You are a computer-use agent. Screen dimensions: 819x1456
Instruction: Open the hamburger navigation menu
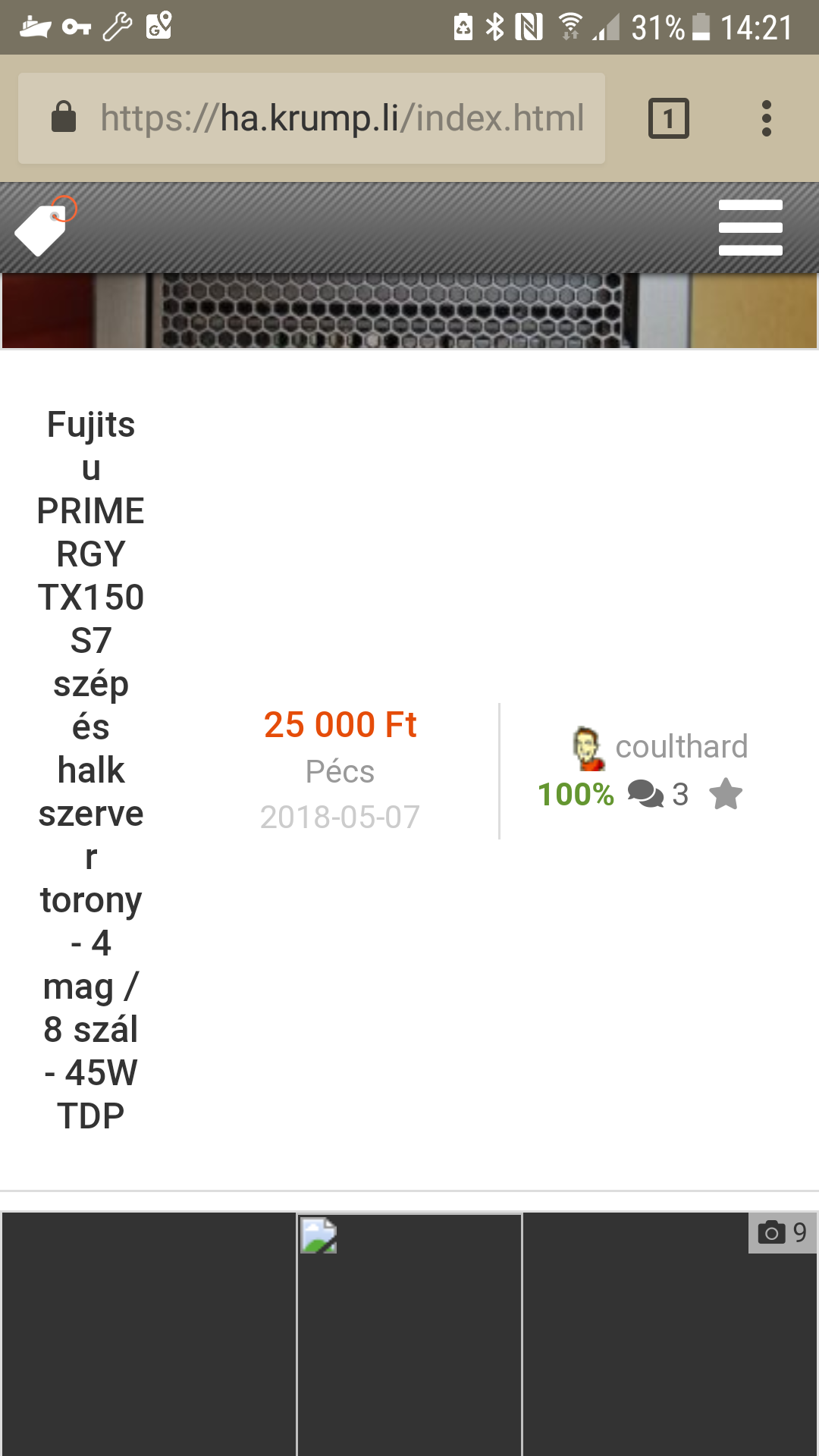click(750, 227)
